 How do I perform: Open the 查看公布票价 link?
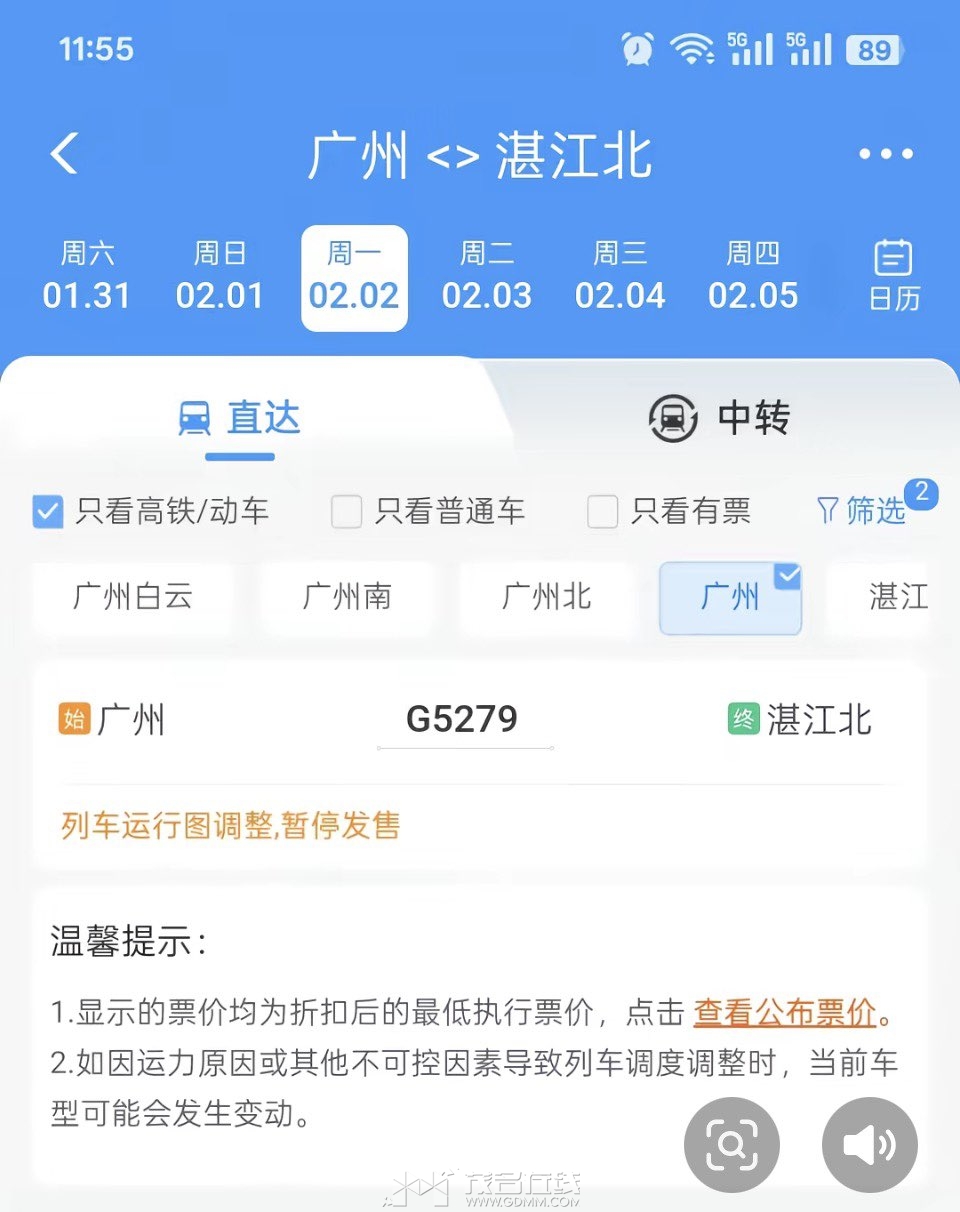[x=784, y=1012]
